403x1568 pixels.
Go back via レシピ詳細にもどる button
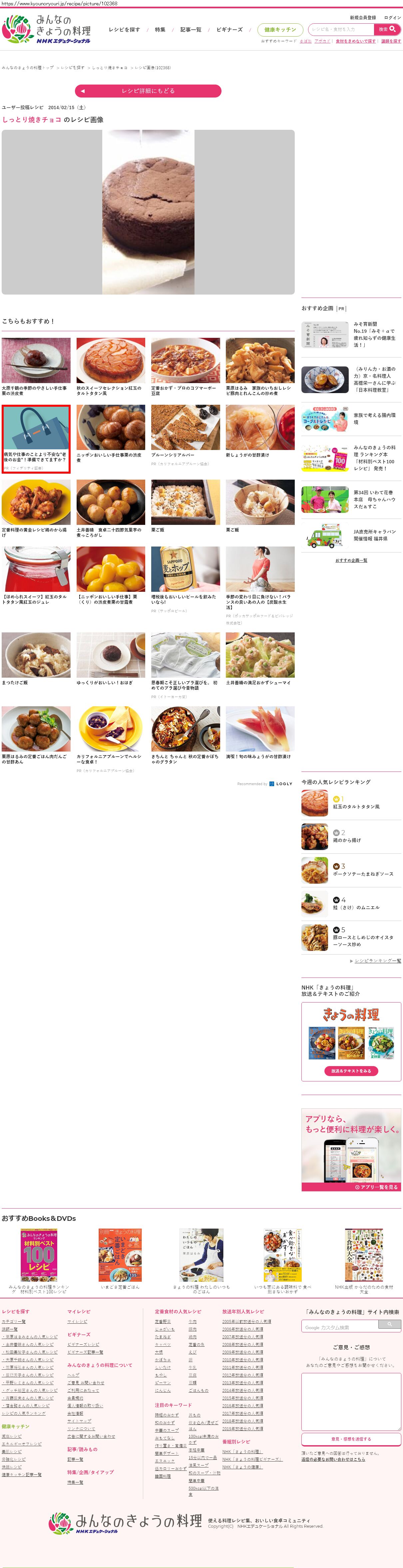tap(148, 91)
